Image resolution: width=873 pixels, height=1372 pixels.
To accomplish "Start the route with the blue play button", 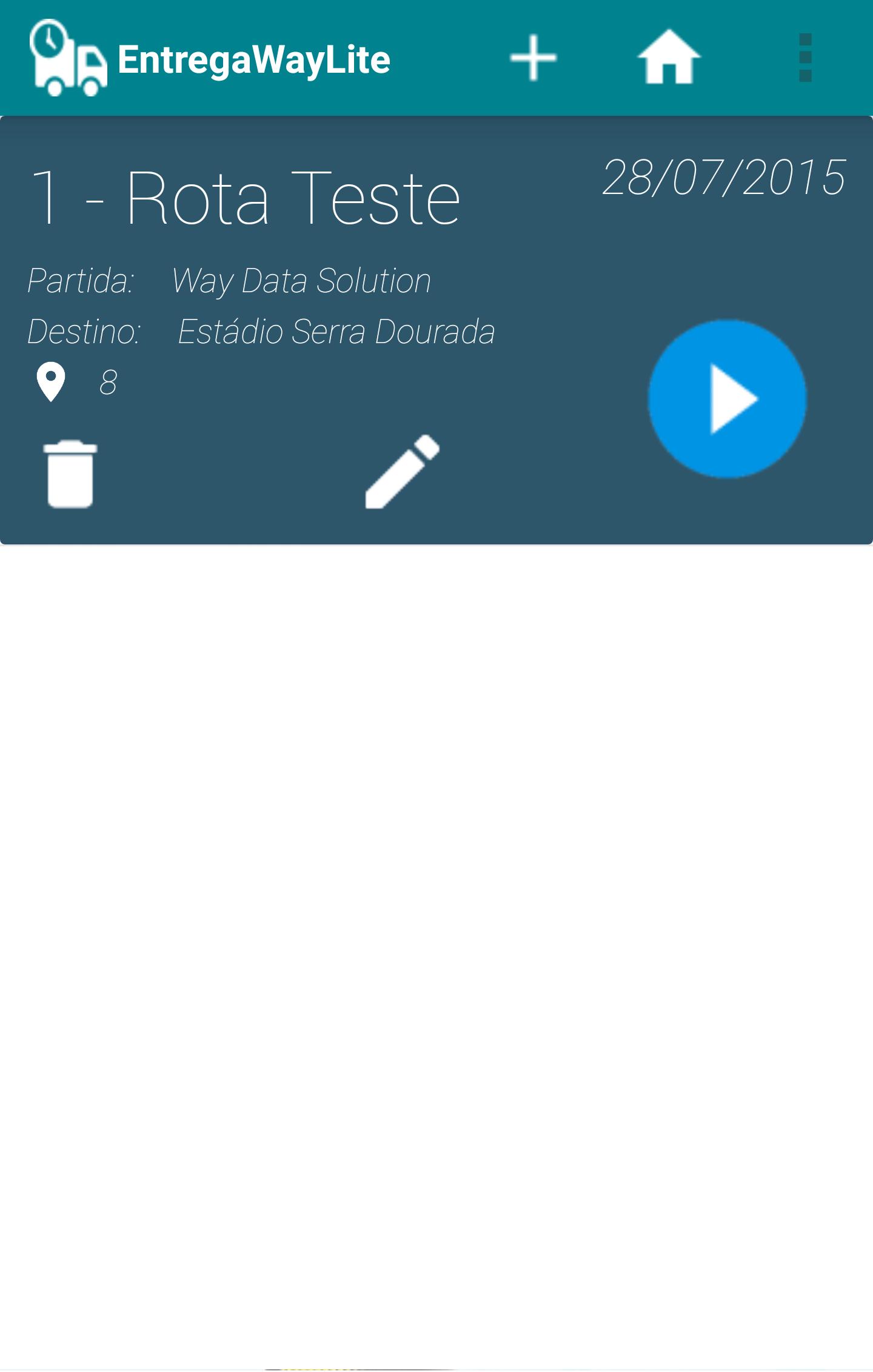I will pos(727,398).
